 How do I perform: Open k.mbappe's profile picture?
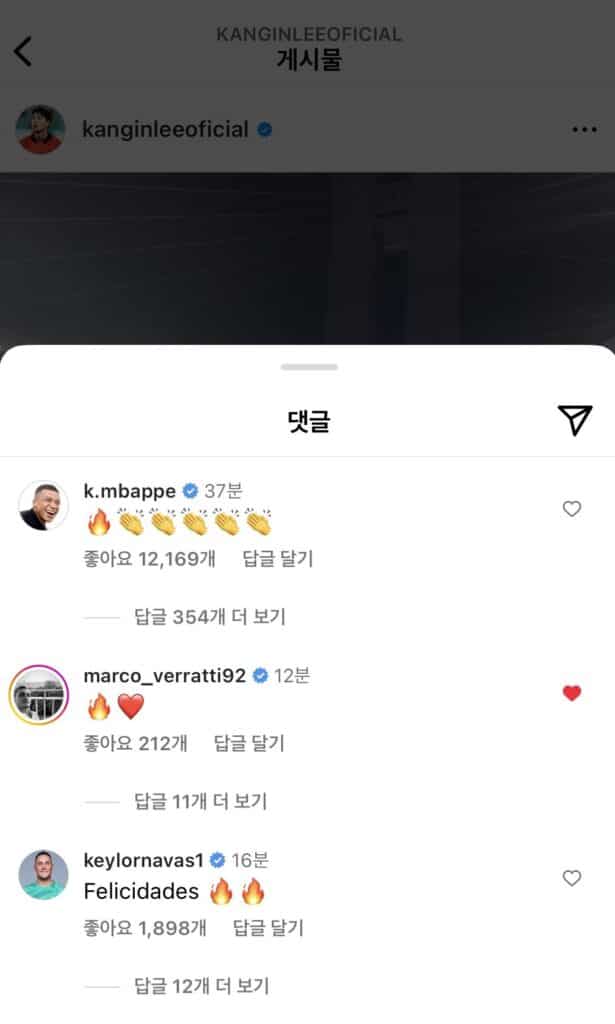(x=43, y=505)
